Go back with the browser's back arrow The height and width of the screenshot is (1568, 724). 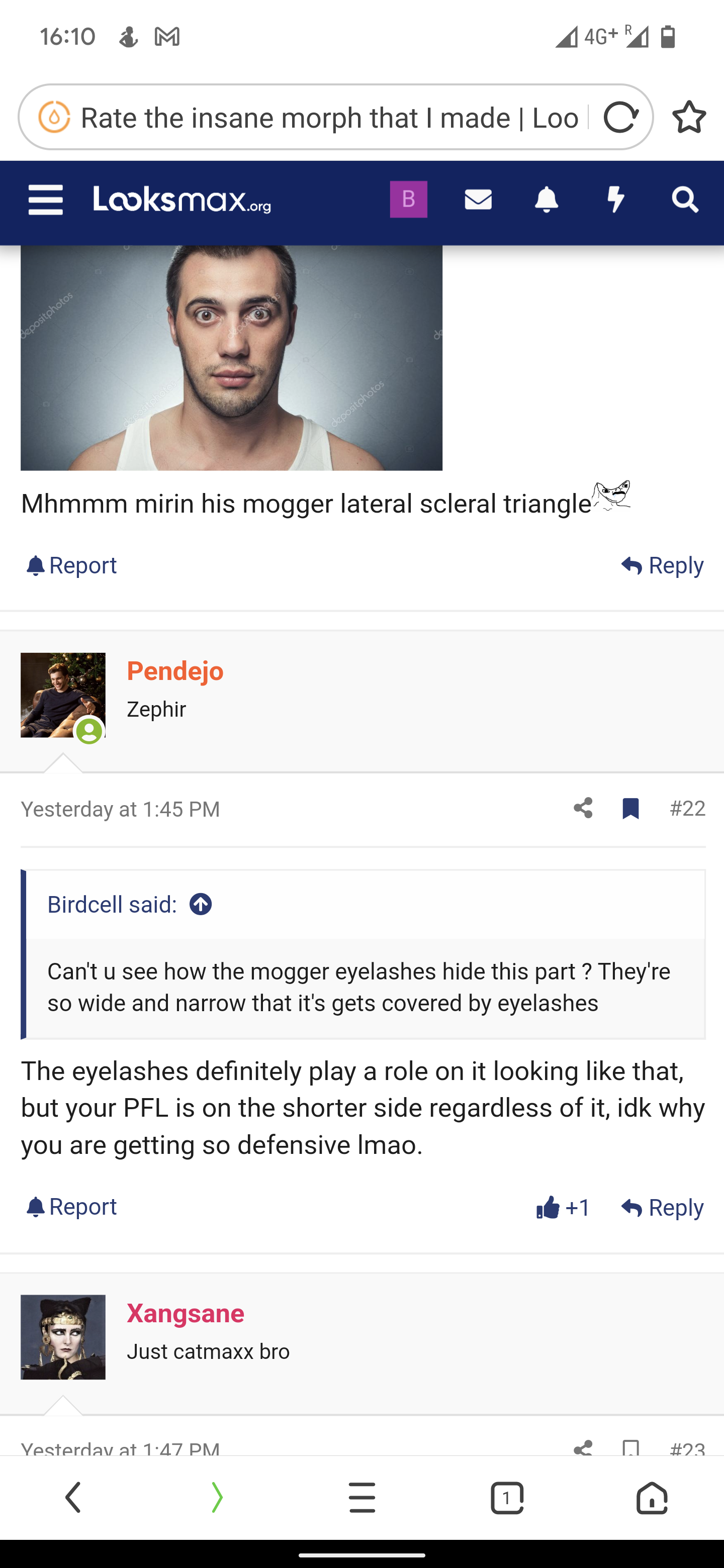coord(73,1498)
